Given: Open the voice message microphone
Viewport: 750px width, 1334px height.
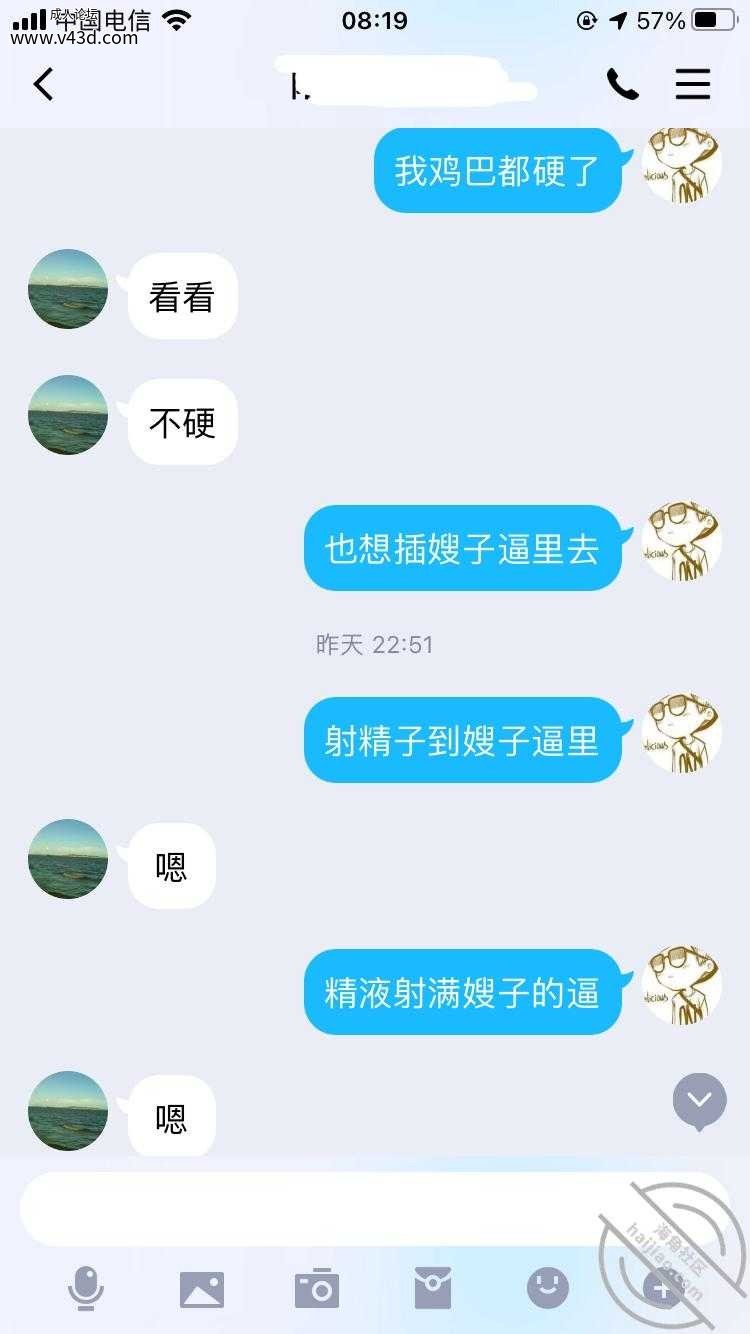Looking at the screenshot, I should click(86, 1288).
